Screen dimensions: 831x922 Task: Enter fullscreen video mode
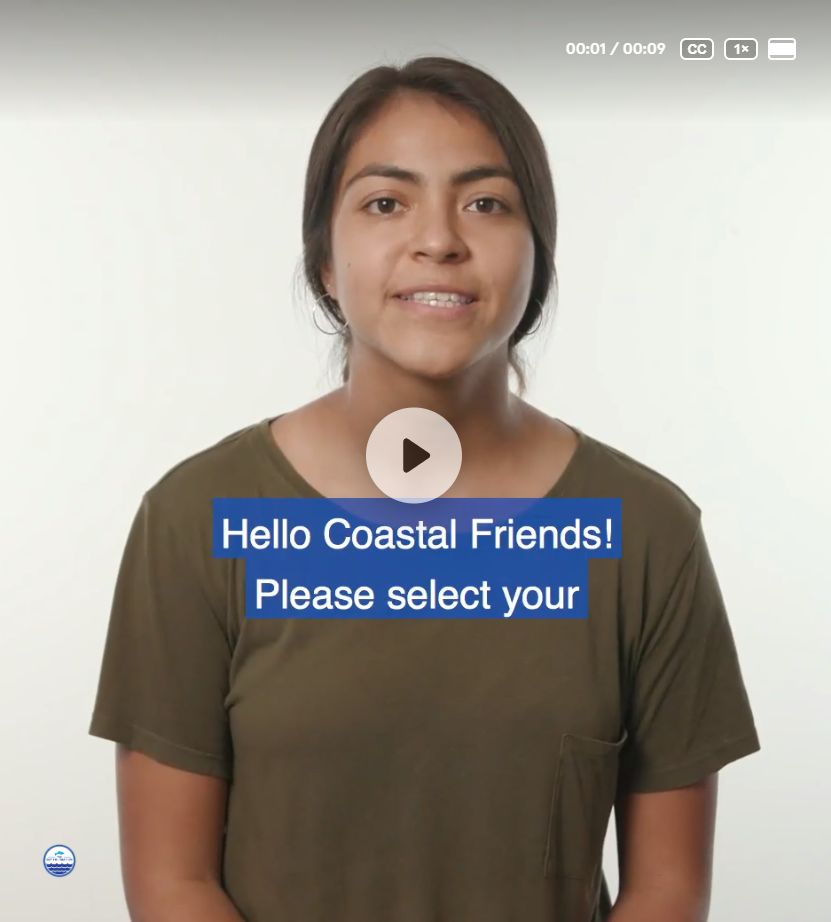pos(782,49)
